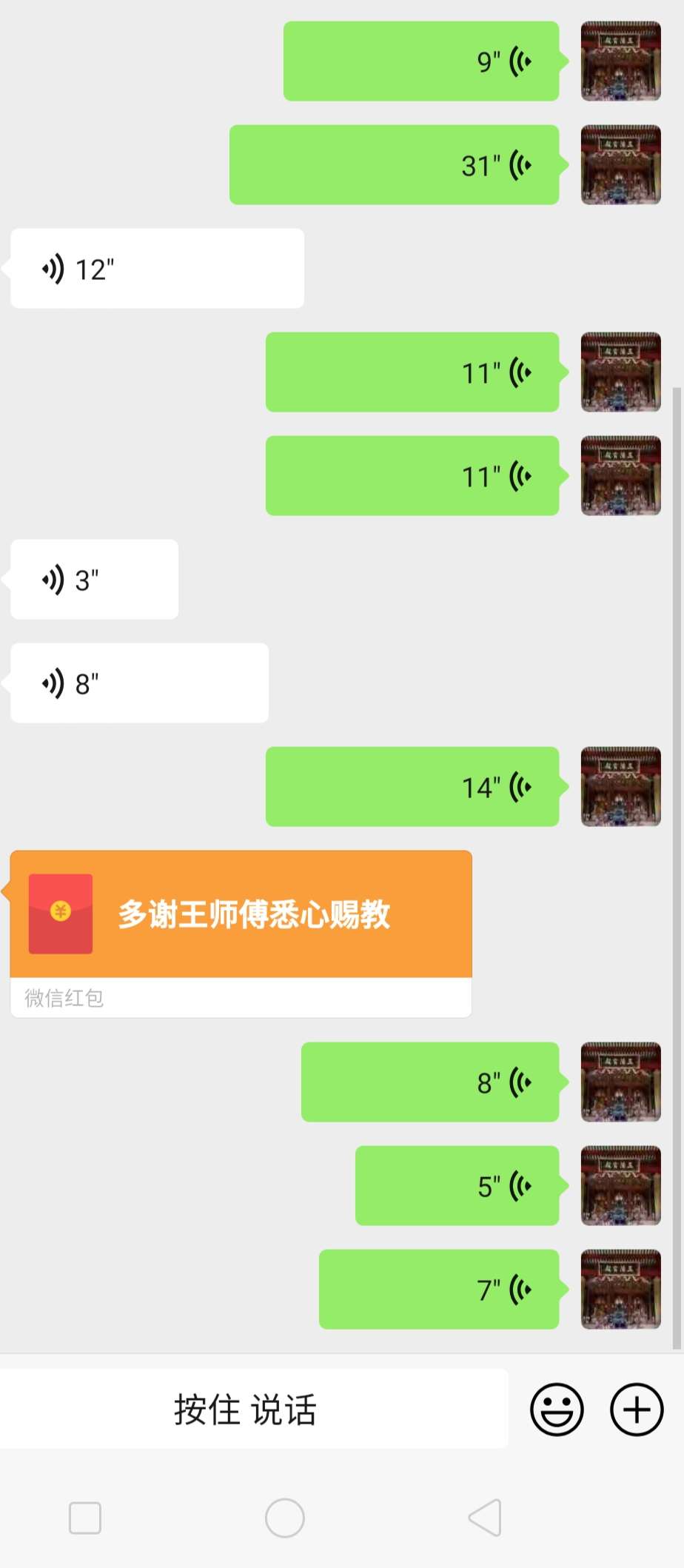Open the red packet 多谢王师傅悉心赐教
The image size is (684, 1568).
[241, 915]
